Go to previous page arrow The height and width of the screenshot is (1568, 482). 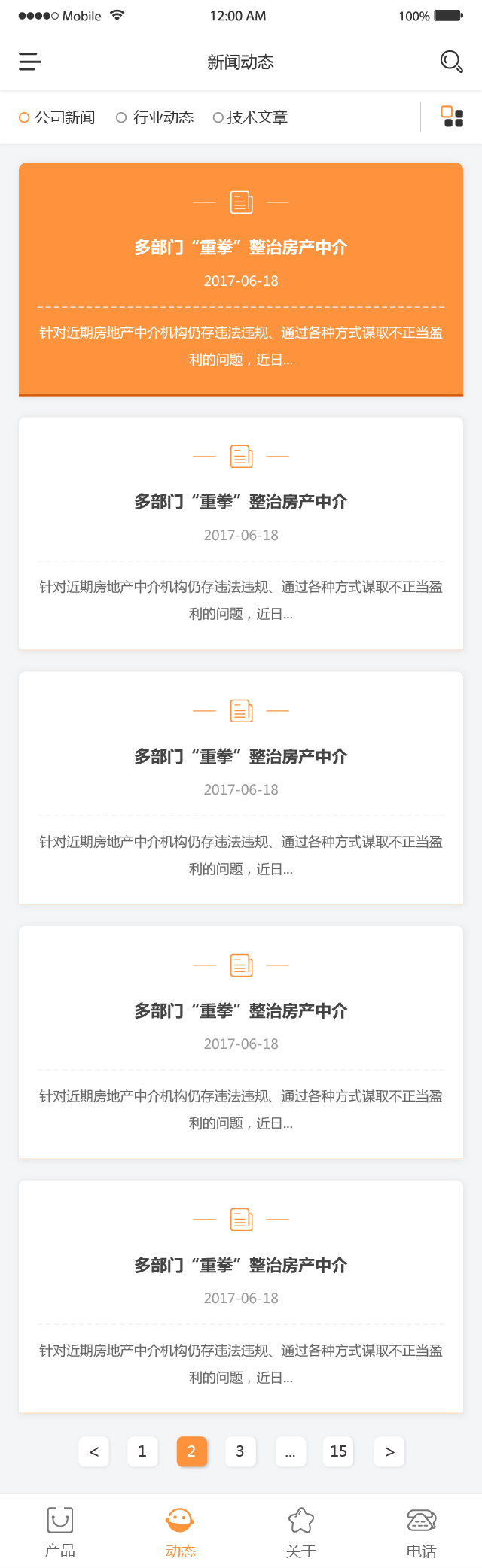point(94,1451)
